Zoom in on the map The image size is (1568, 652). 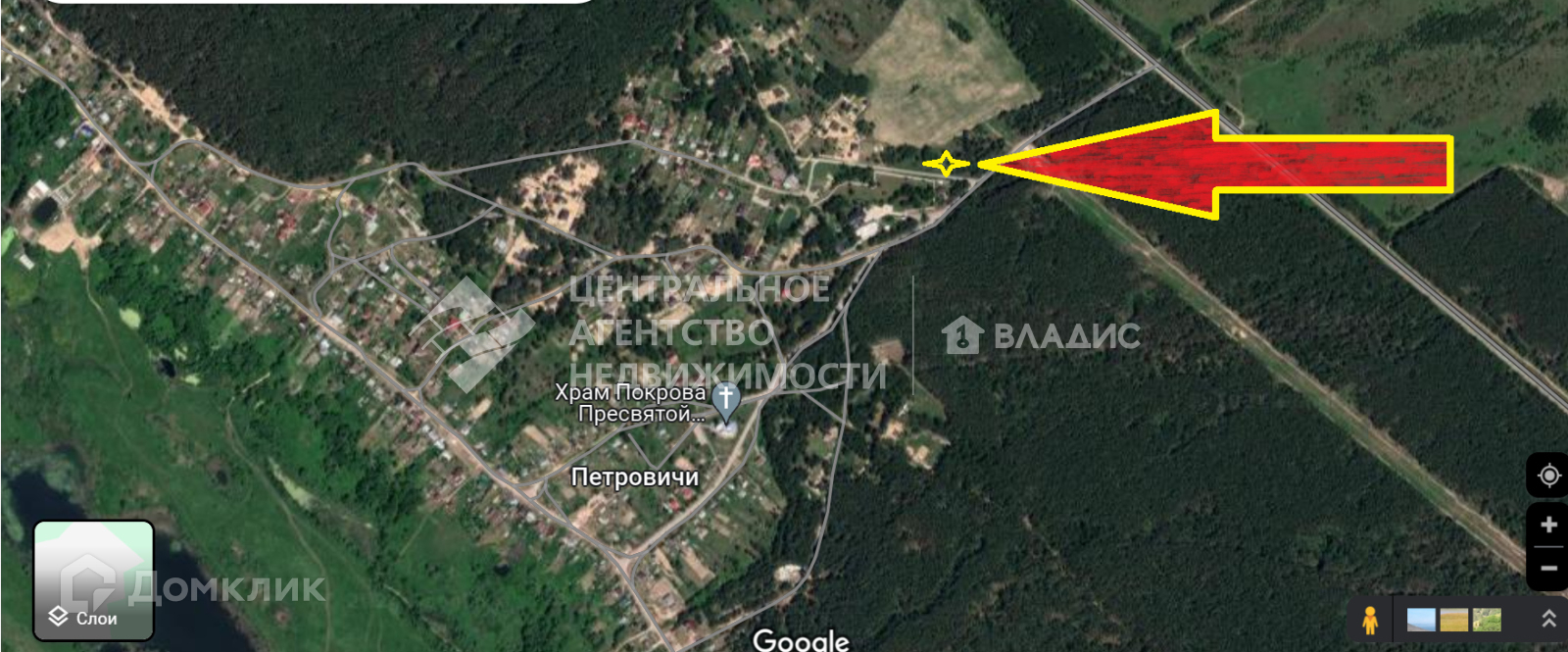point(1548,525)
